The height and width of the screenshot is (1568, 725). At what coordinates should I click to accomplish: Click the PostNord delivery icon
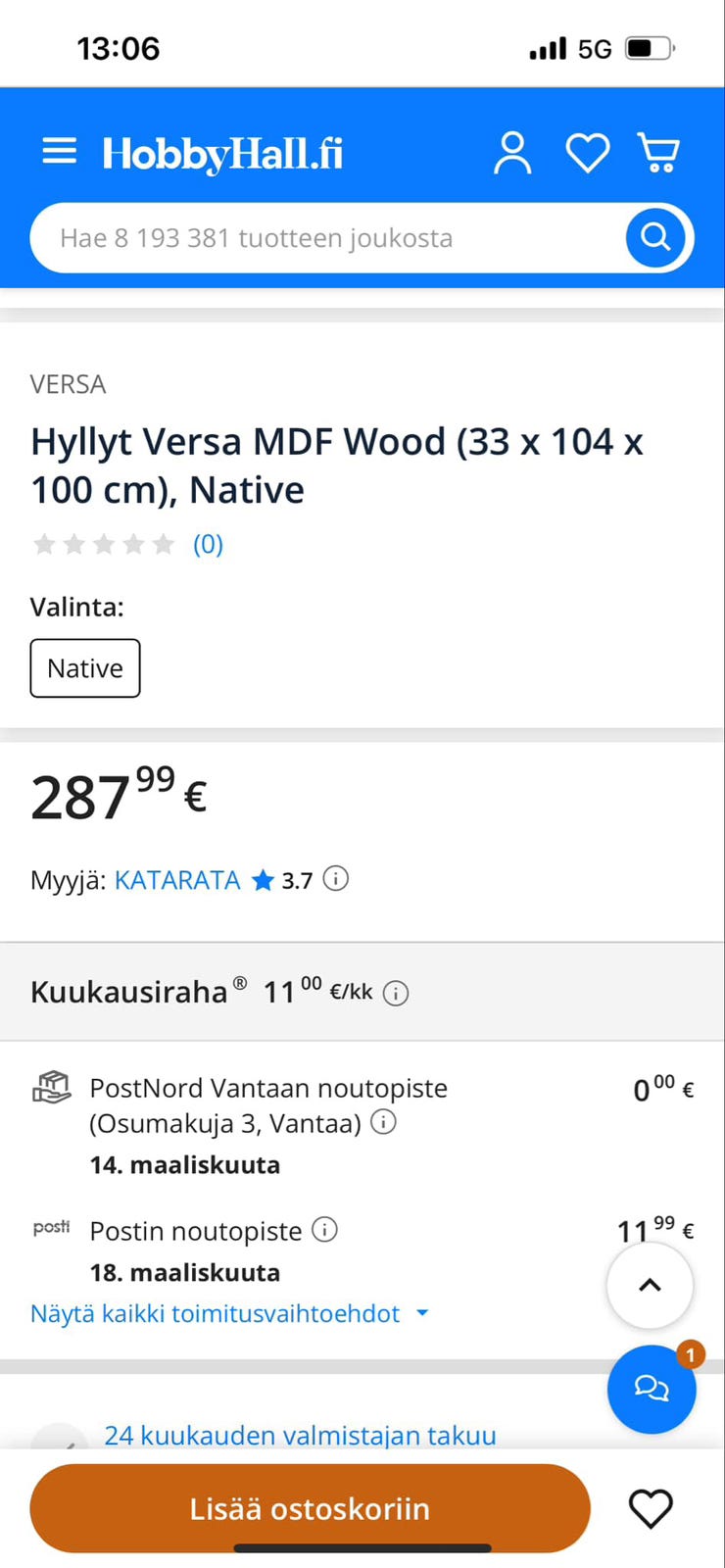coord(52,1088)
